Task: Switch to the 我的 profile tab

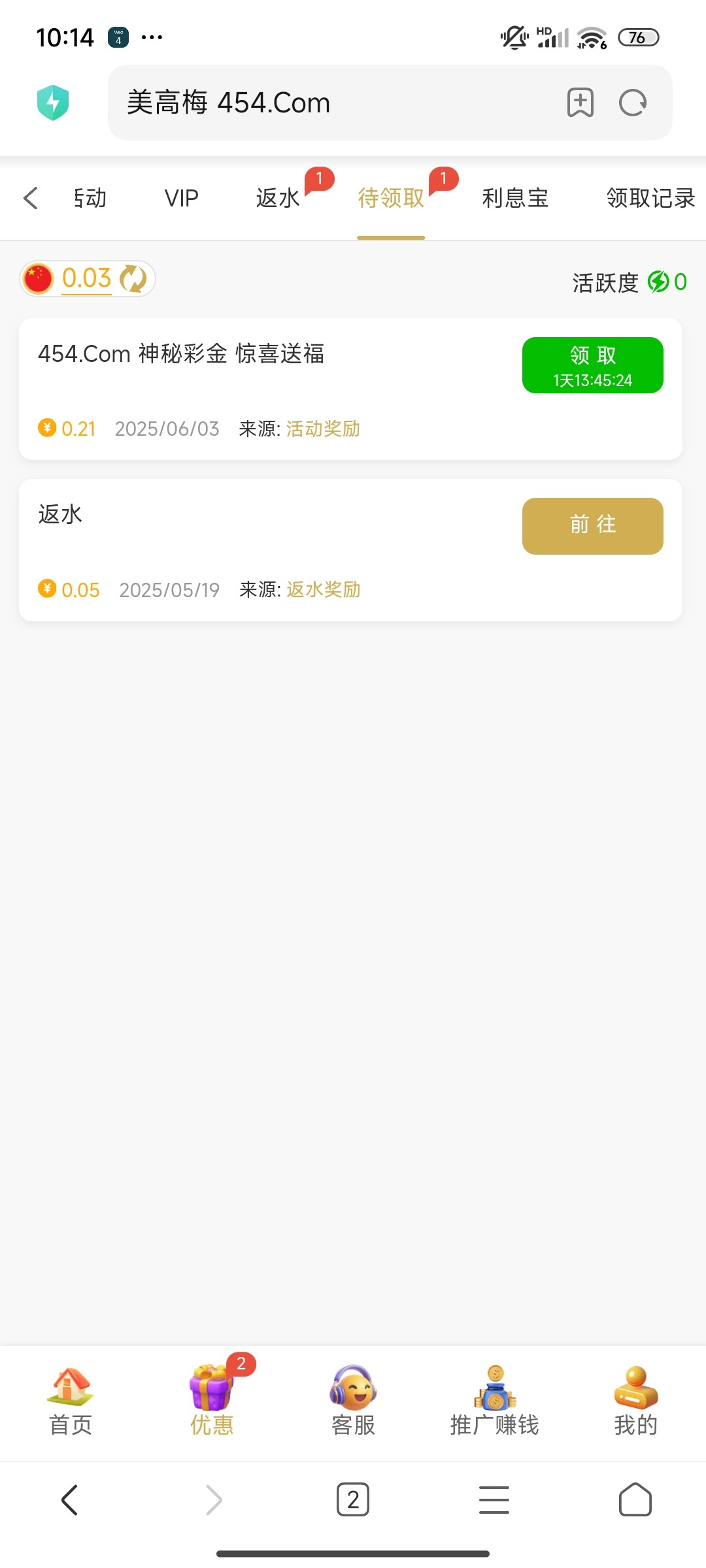Action: pyautogui.click(x=635, y=1400)
